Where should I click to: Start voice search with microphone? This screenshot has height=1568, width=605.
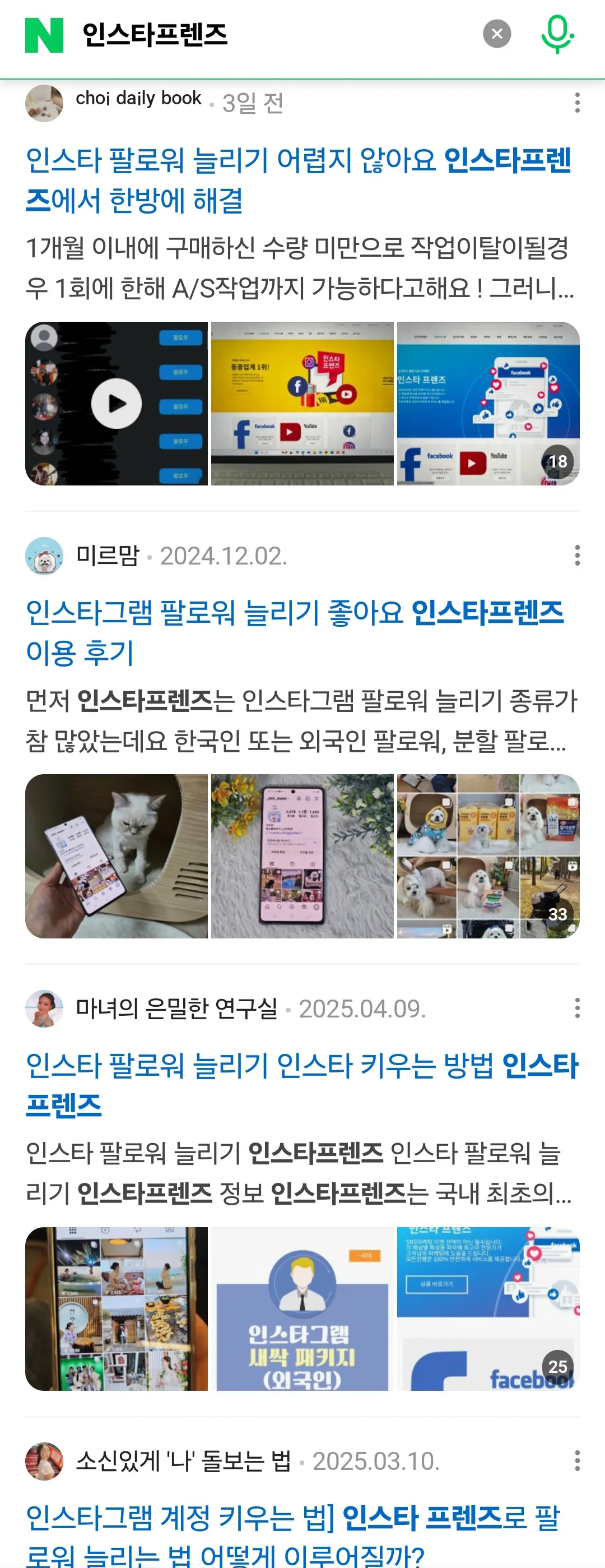(x=557, y=34)
